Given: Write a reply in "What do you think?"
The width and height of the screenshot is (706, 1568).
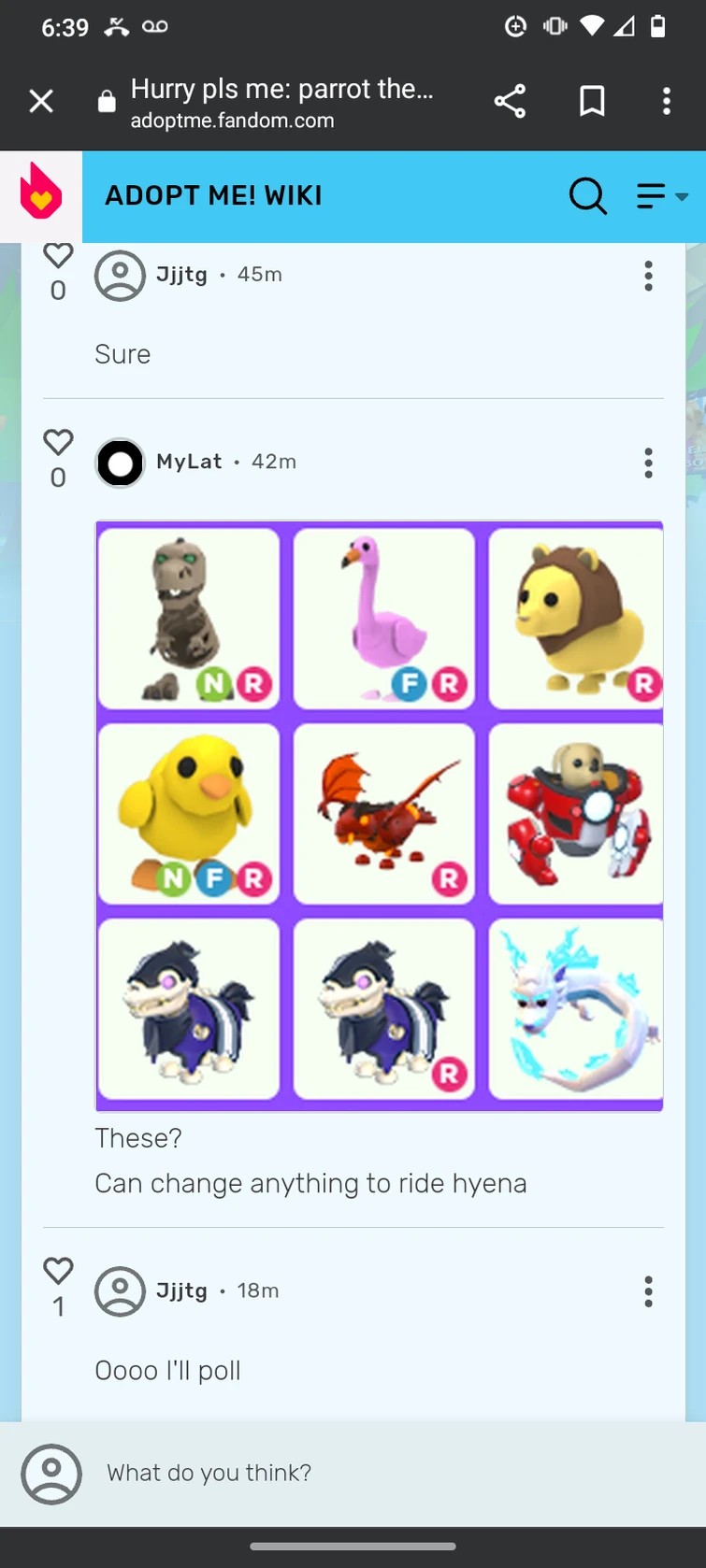Looking at the screenshot, I should click(374, 1473).
